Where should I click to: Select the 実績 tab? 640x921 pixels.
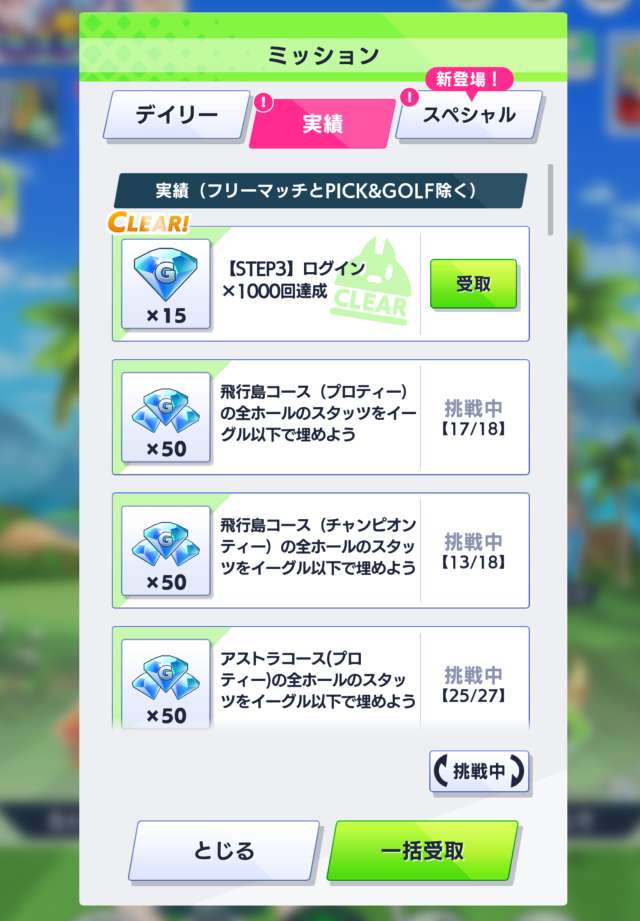pos(322,124)
